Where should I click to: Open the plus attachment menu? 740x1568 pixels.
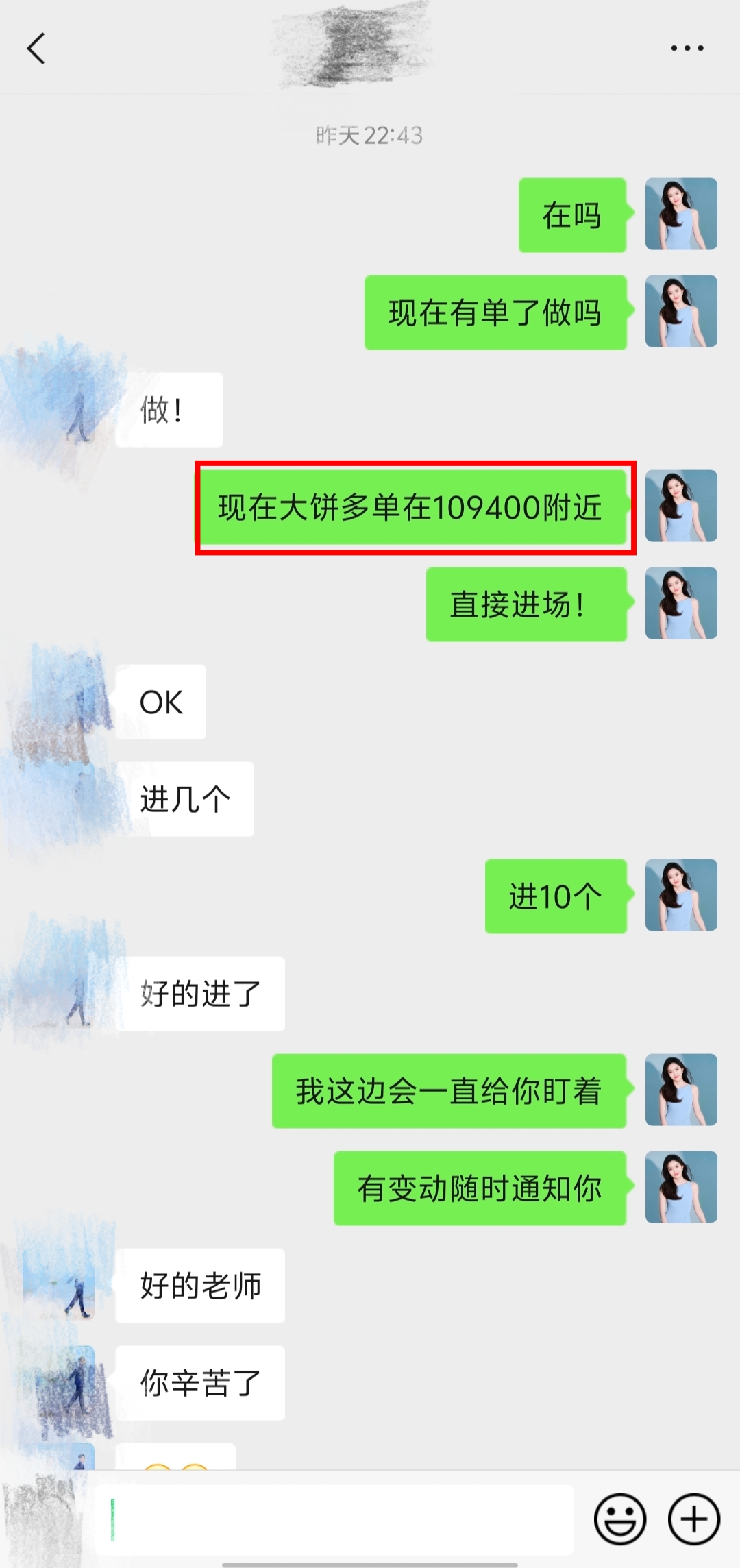(x=693, y=1519)
